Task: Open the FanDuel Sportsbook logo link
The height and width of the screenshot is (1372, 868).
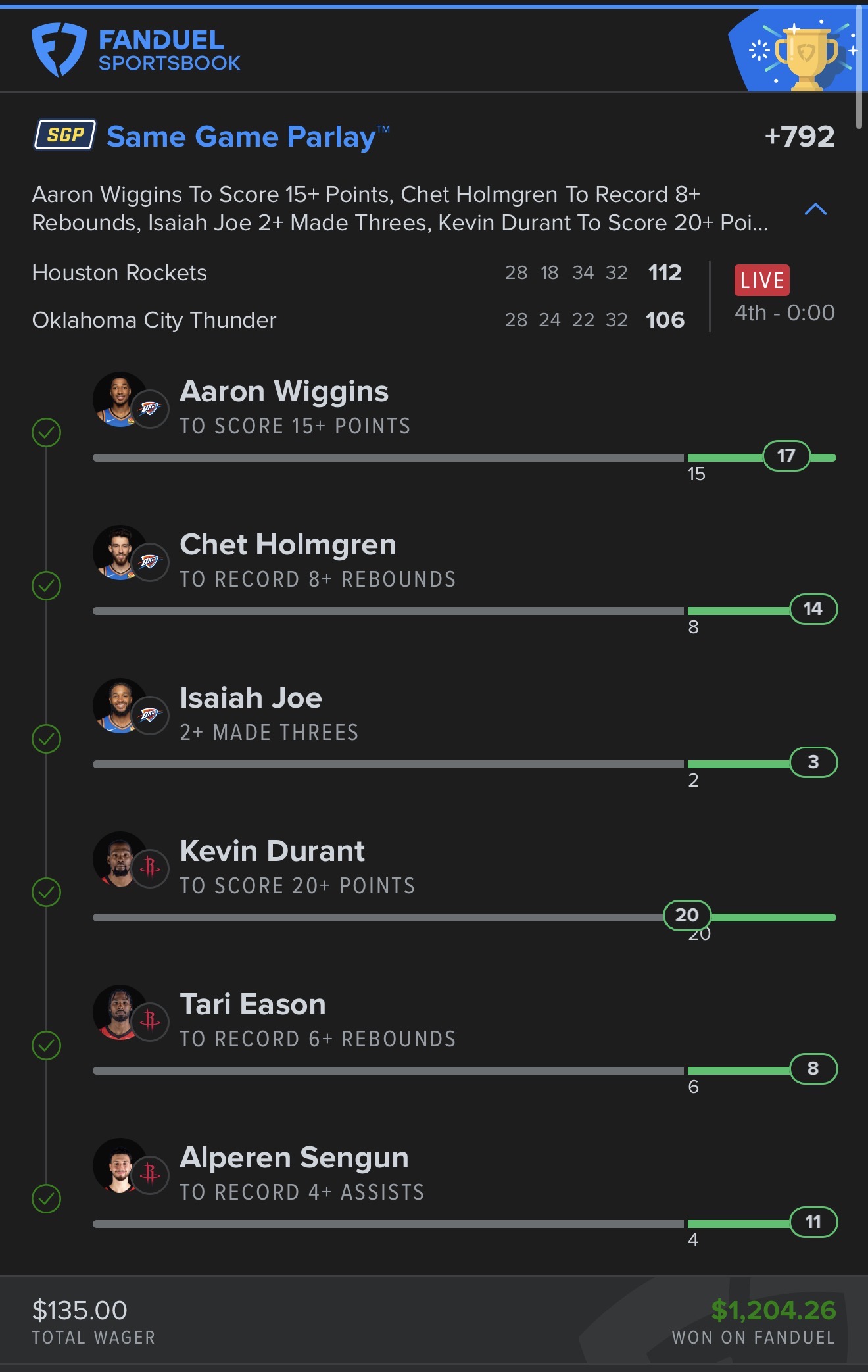Action: point(136,50)
